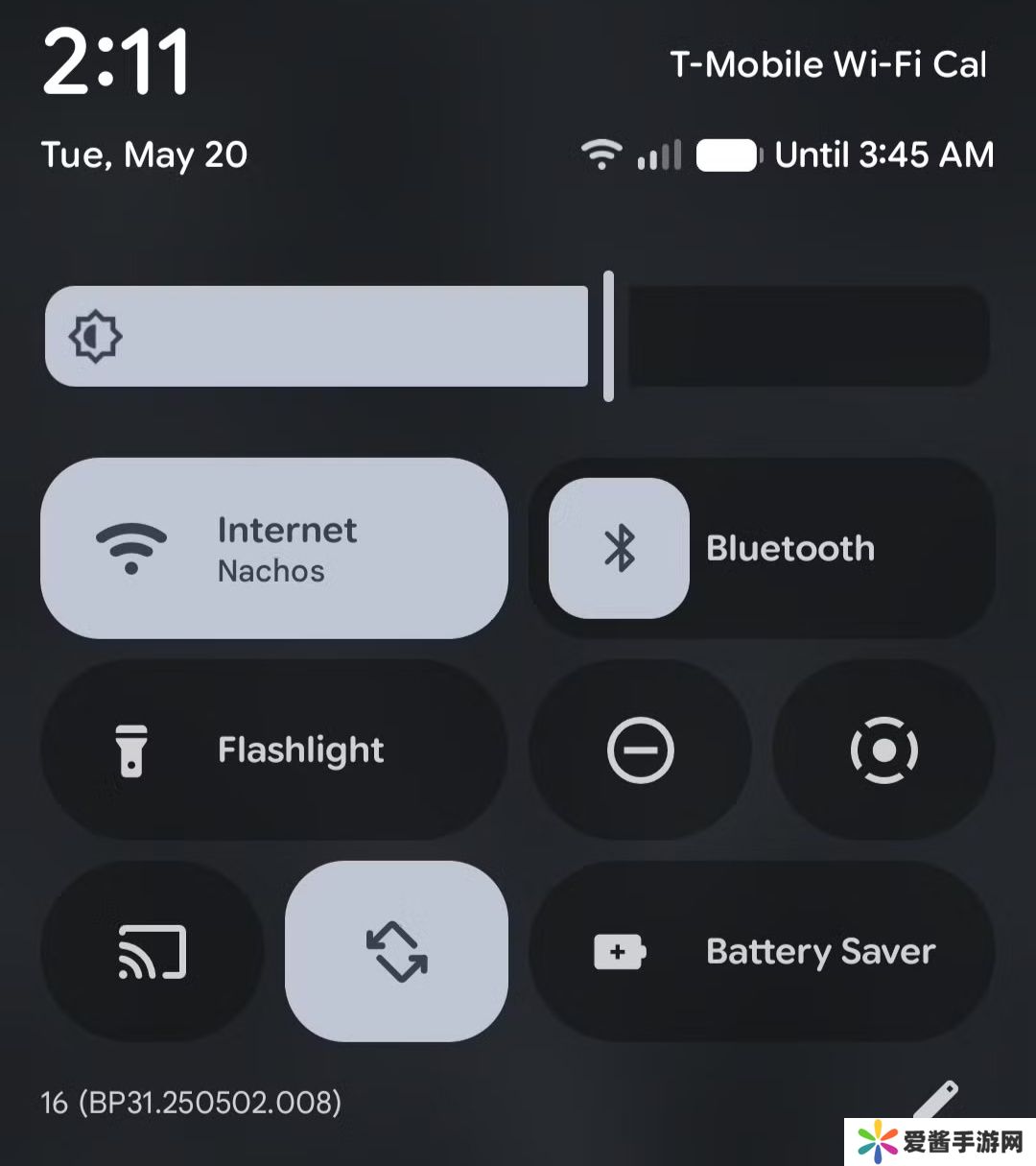Image resolution: width=1036 pixels, height=1166 pixels.
Task: Turn on the Flashlight
Action: coord(273,750)
